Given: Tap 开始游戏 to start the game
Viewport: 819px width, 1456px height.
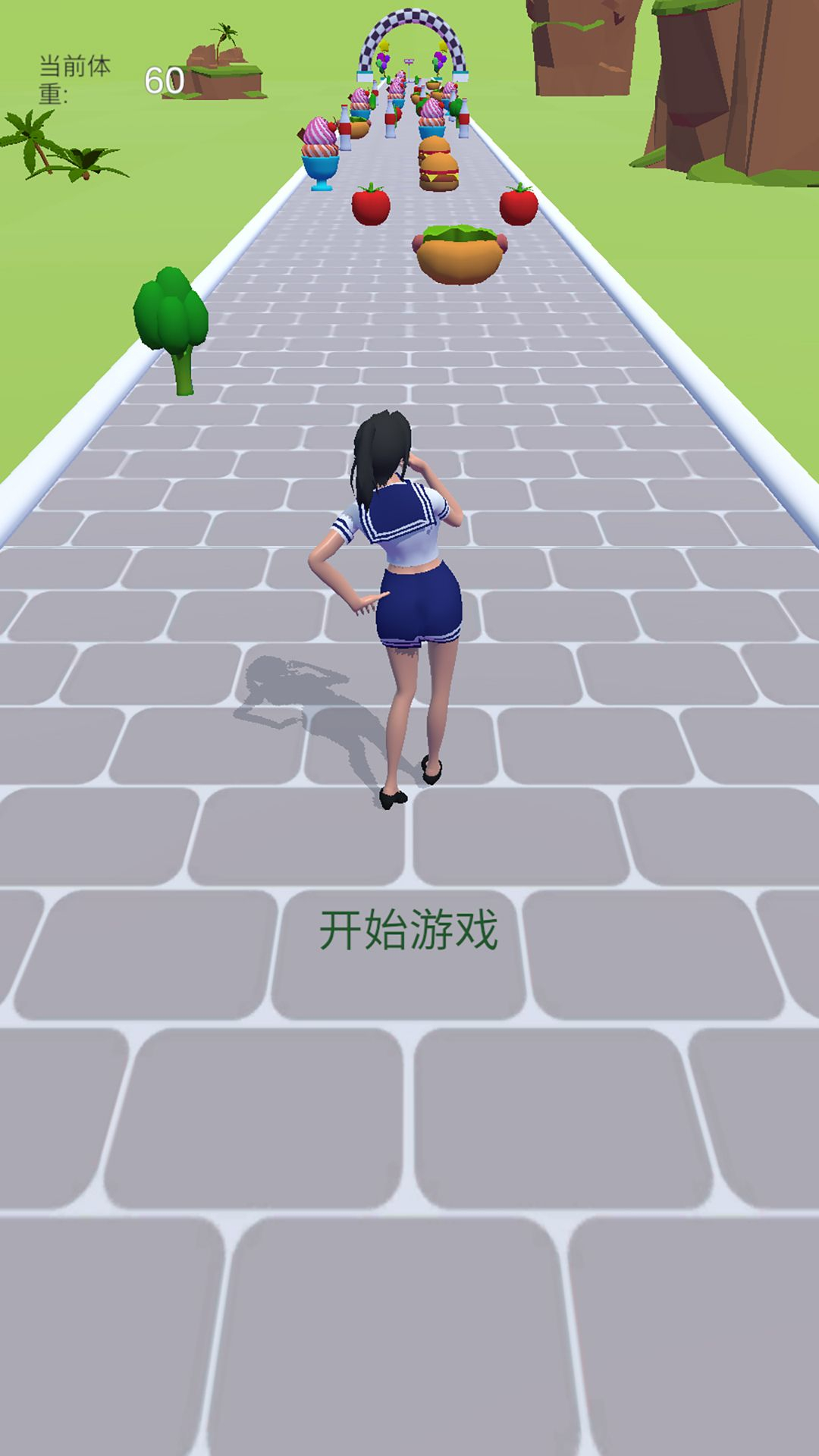Looking at the screenshot, I should (408, 930).
